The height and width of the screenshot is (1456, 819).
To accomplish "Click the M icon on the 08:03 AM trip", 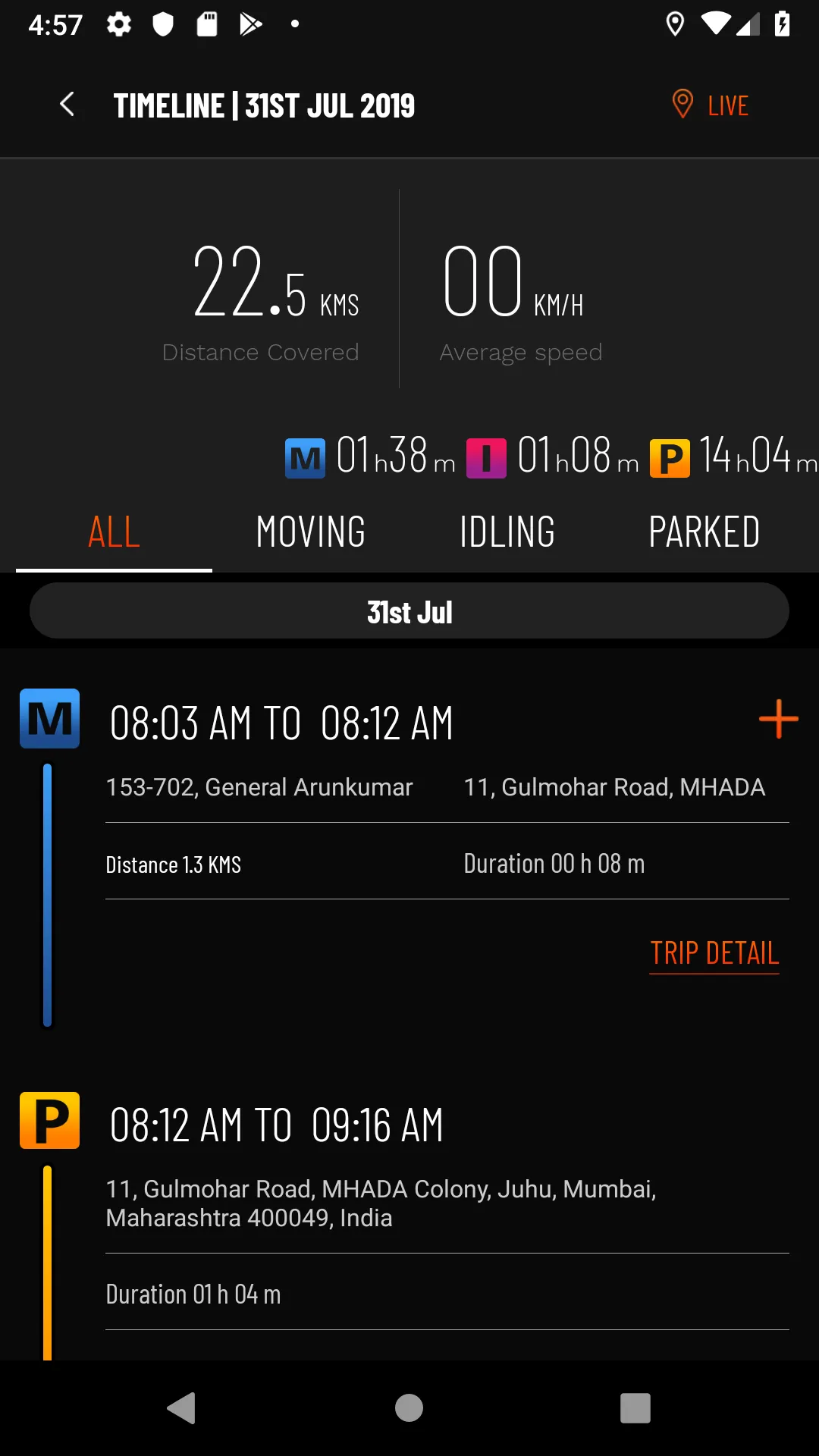I will point(49,718).
